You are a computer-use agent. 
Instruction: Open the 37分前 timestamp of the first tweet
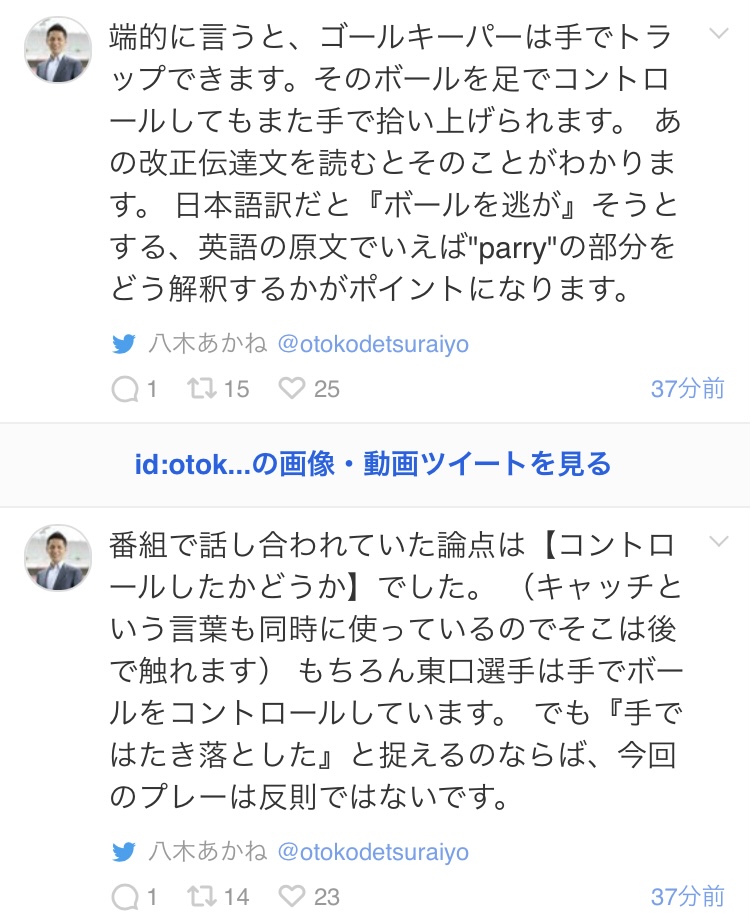click(x=687, y=389)
